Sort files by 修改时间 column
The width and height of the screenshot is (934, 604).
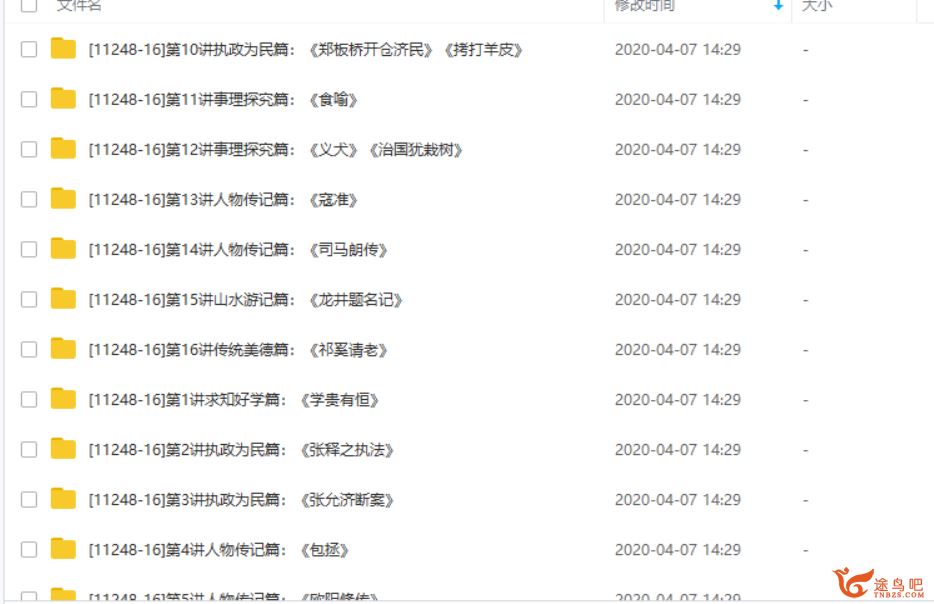(644, 6)
